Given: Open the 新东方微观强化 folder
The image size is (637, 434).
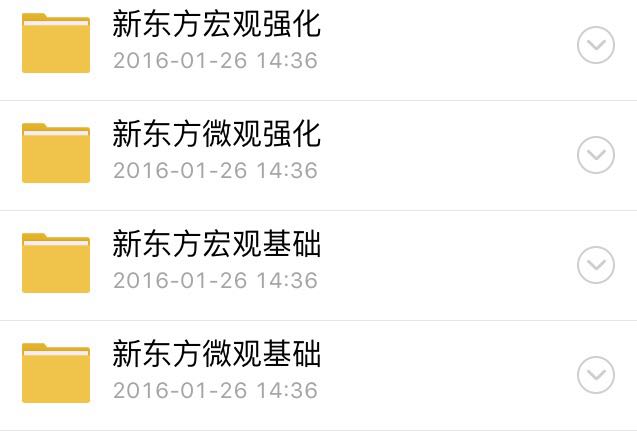Looking at the screenshot, I should pyautogui.click(x=216, y=134).
